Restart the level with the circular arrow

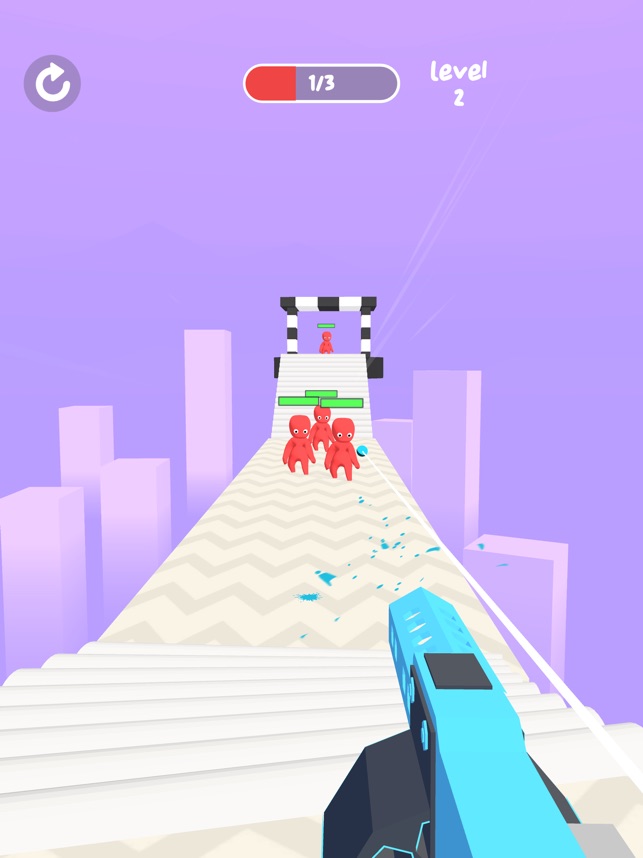[52, 83]
